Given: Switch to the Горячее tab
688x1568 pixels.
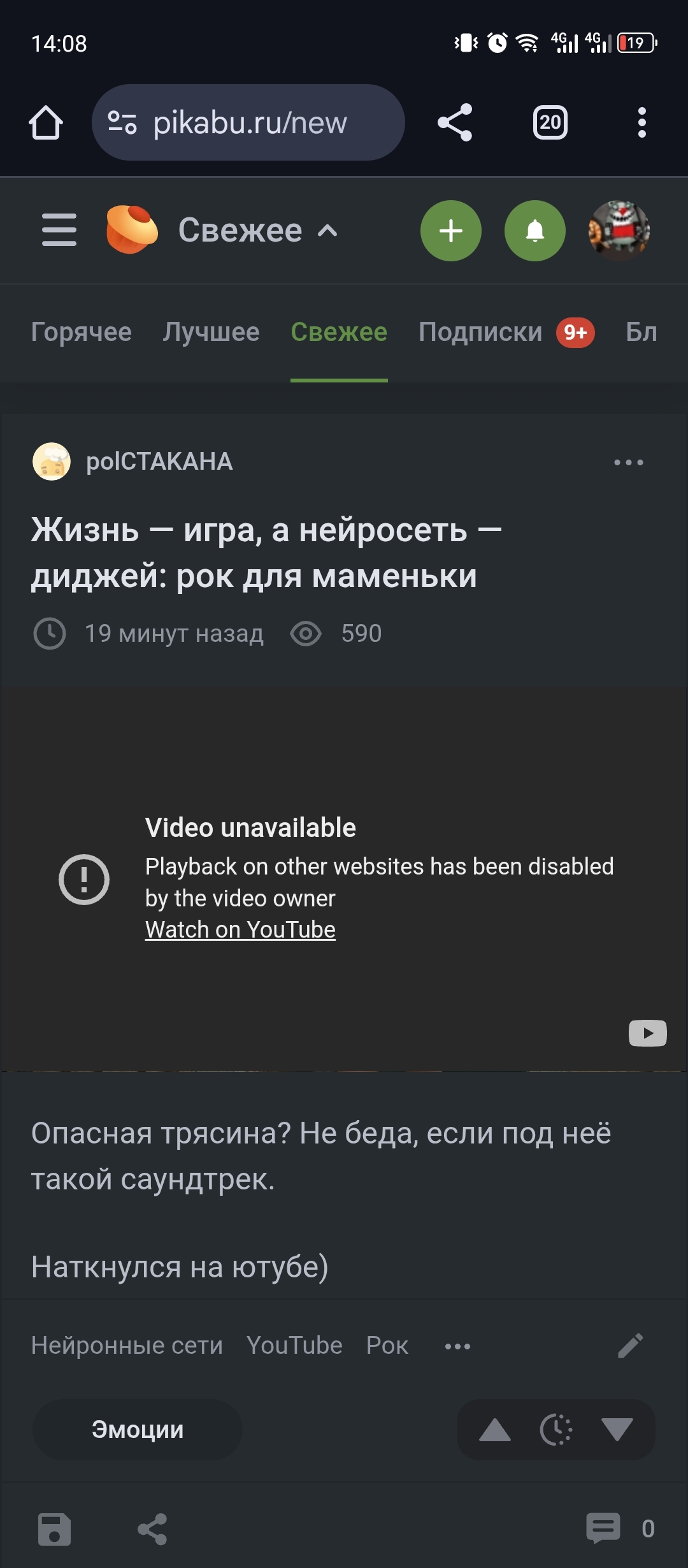Looking at the screenshot, I should [81, 332].
